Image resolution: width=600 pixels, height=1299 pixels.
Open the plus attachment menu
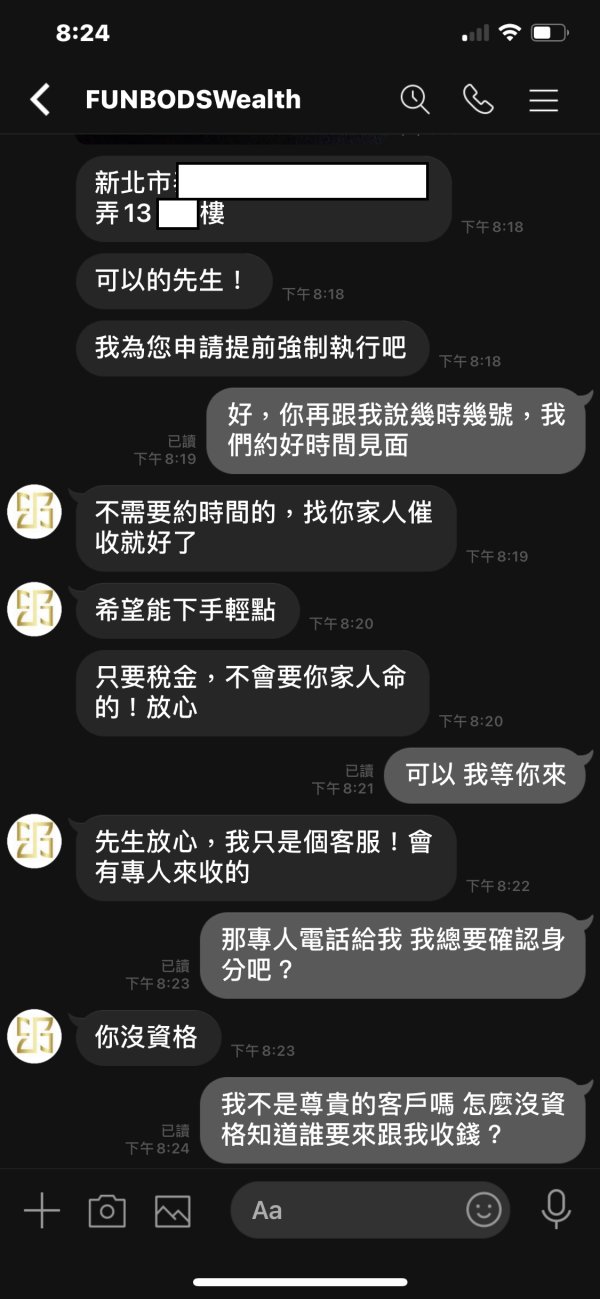tap(41, 1211)
